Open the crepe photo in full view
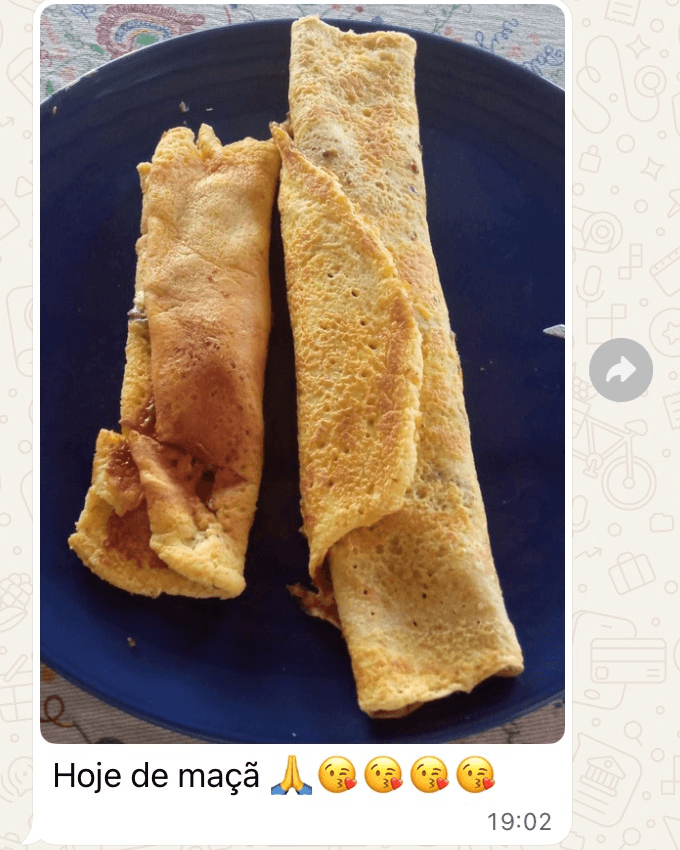This screenshot has width=680, height=850. coord(302,374)
